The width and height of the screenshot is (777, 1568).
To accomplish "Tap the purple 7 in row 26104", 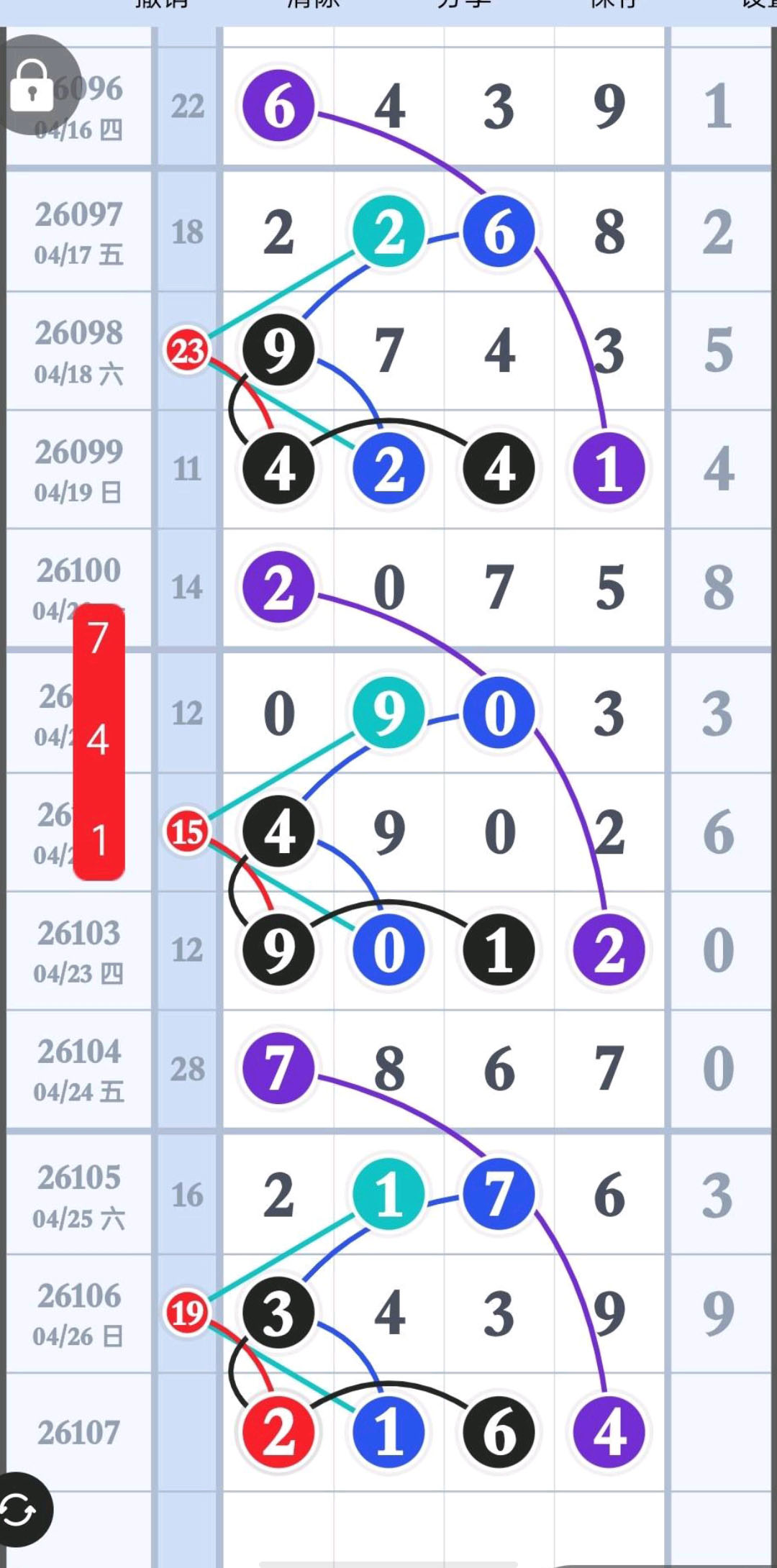I will (278, 1068).
